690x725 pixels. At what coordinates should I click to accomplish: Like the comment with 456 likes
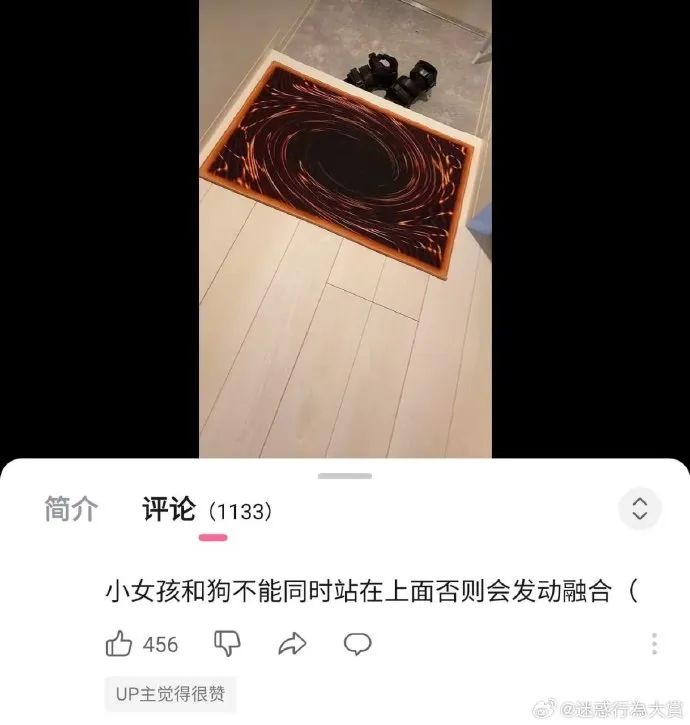(120, 644)
